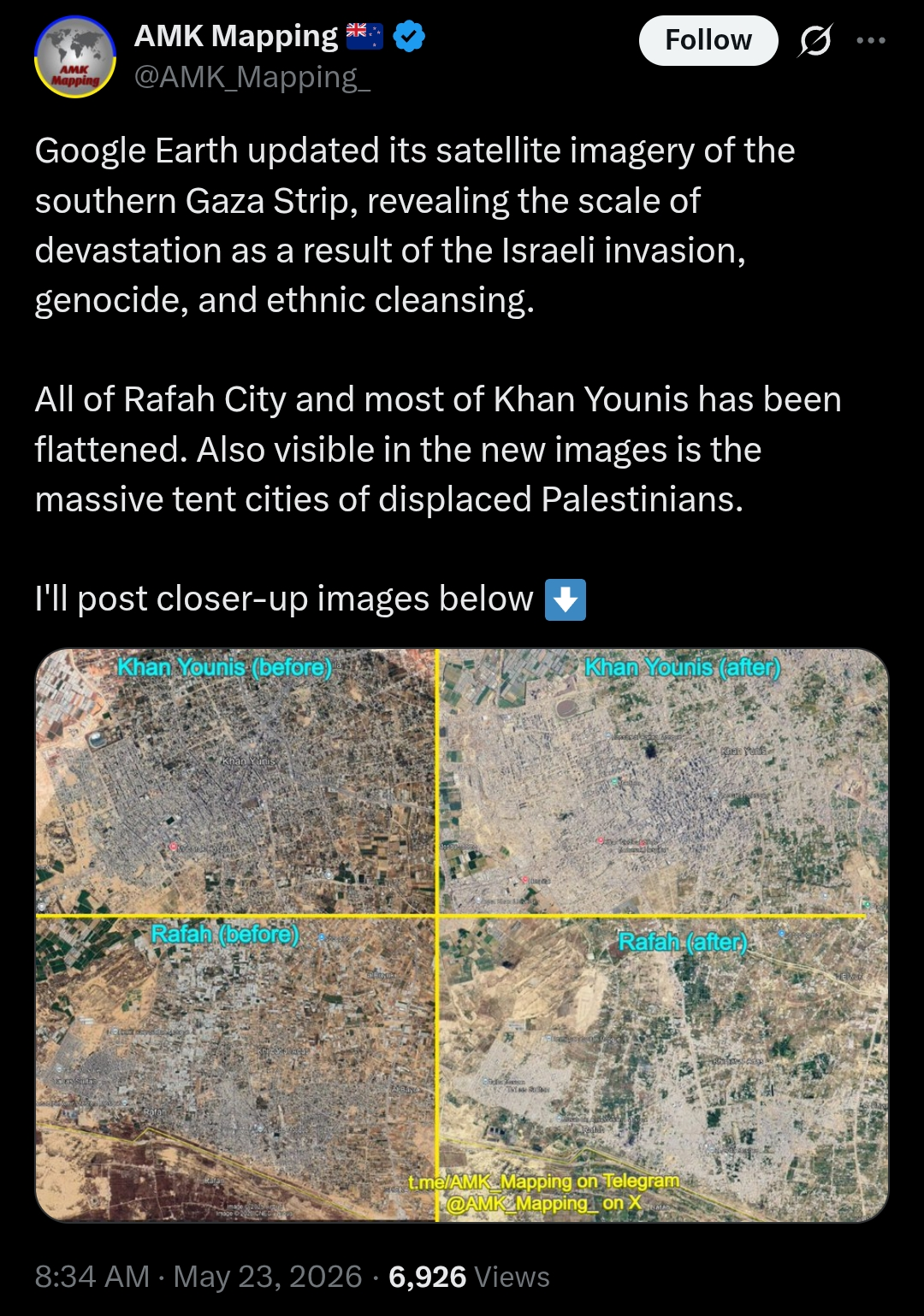
Task: Follow AMK Mapping
Action: click(x=708, y=40)
